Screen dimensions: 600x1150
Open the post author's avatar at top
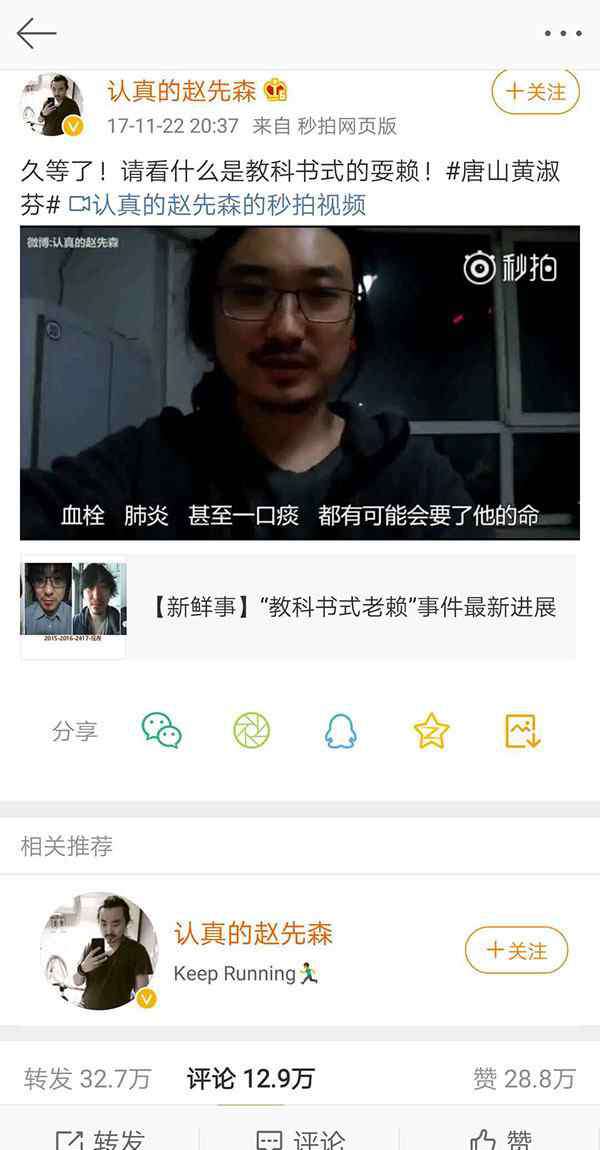point(51,105)
